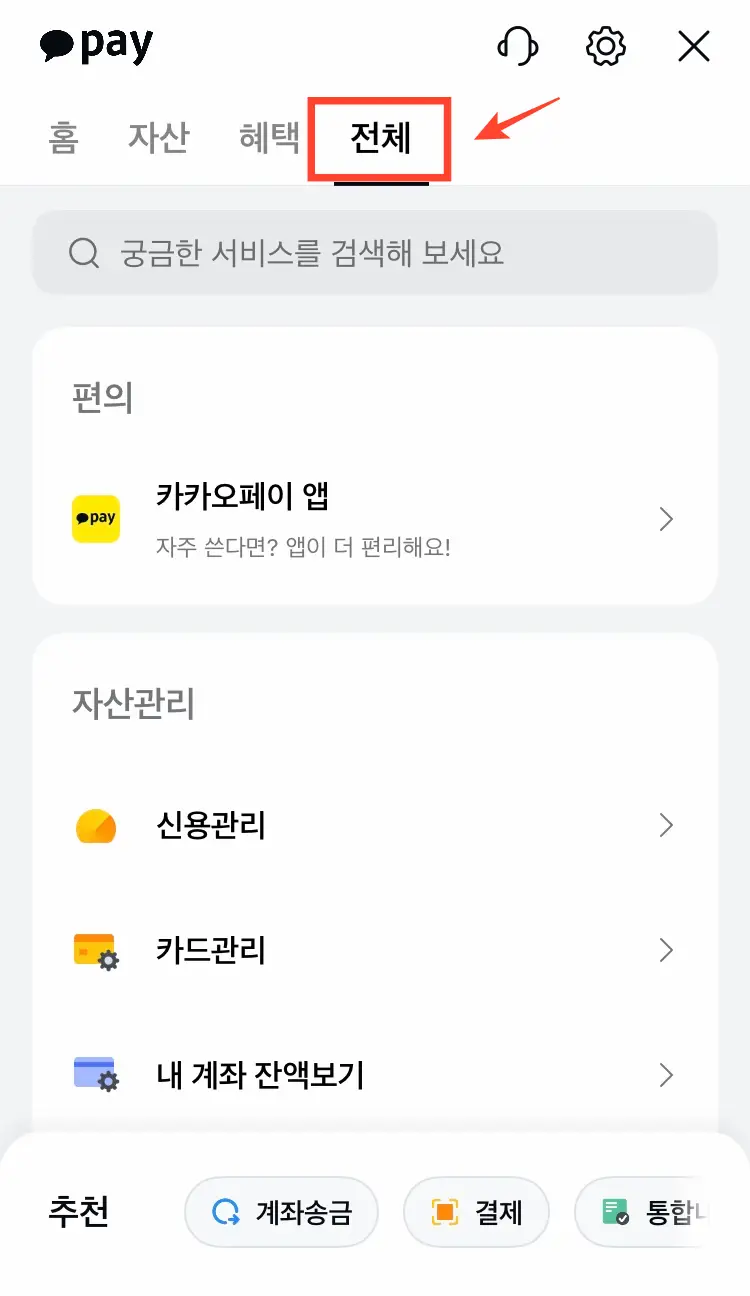
Task: Open 신용관리
Action: pos(375,826)
